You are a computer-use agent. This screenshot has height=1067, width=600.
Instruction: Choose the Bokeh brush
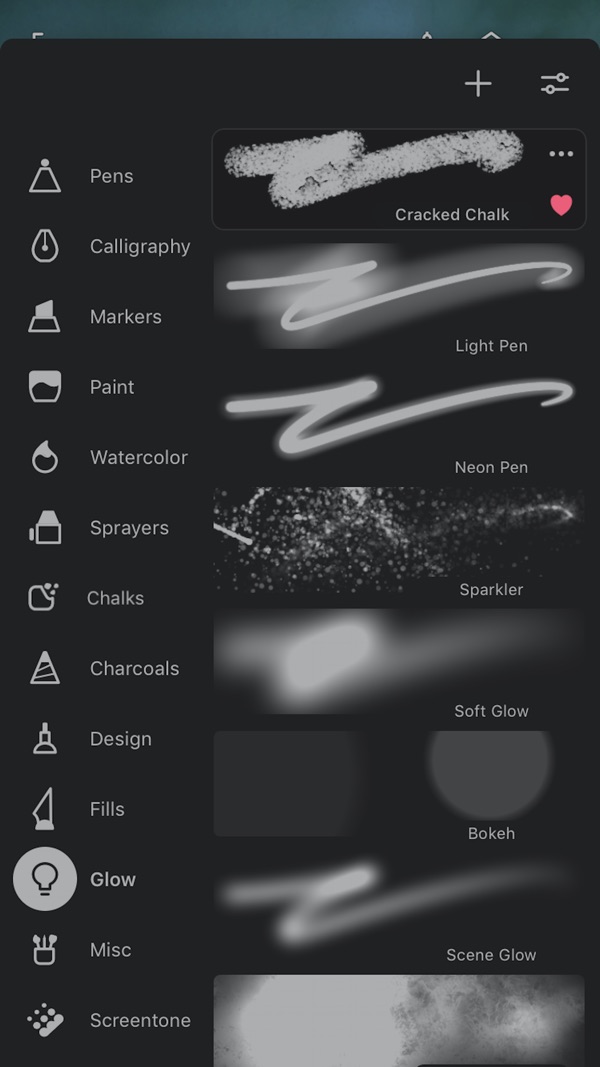398,785
